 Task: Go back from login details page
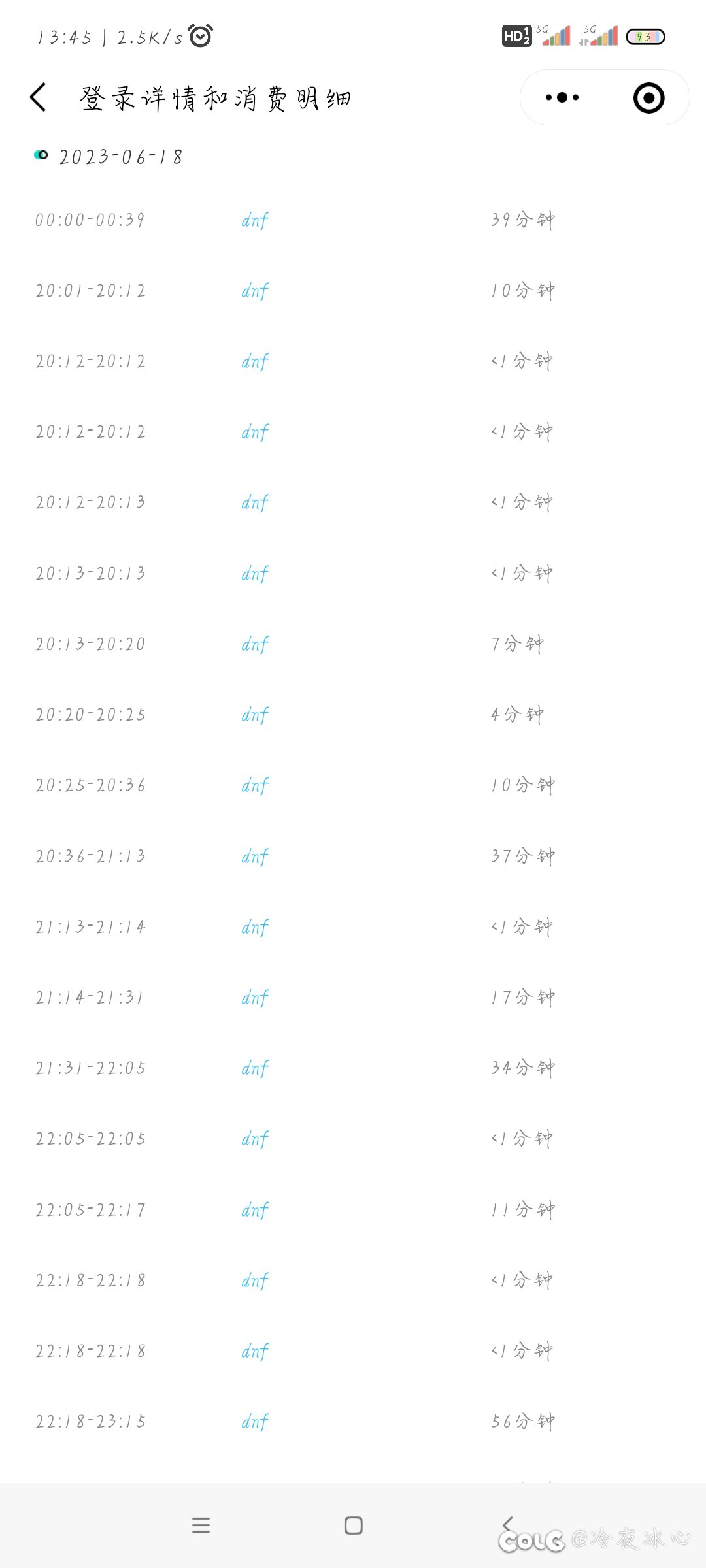(39, 97)
